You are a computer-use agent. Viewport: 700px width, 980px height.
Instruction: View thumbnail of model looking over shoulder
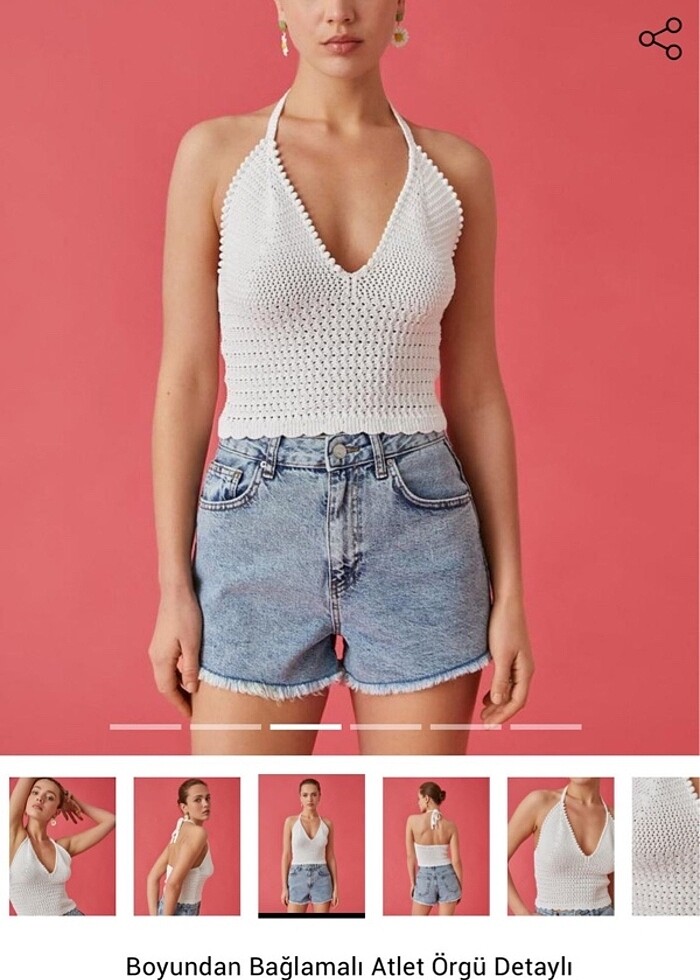coord(187,846)
